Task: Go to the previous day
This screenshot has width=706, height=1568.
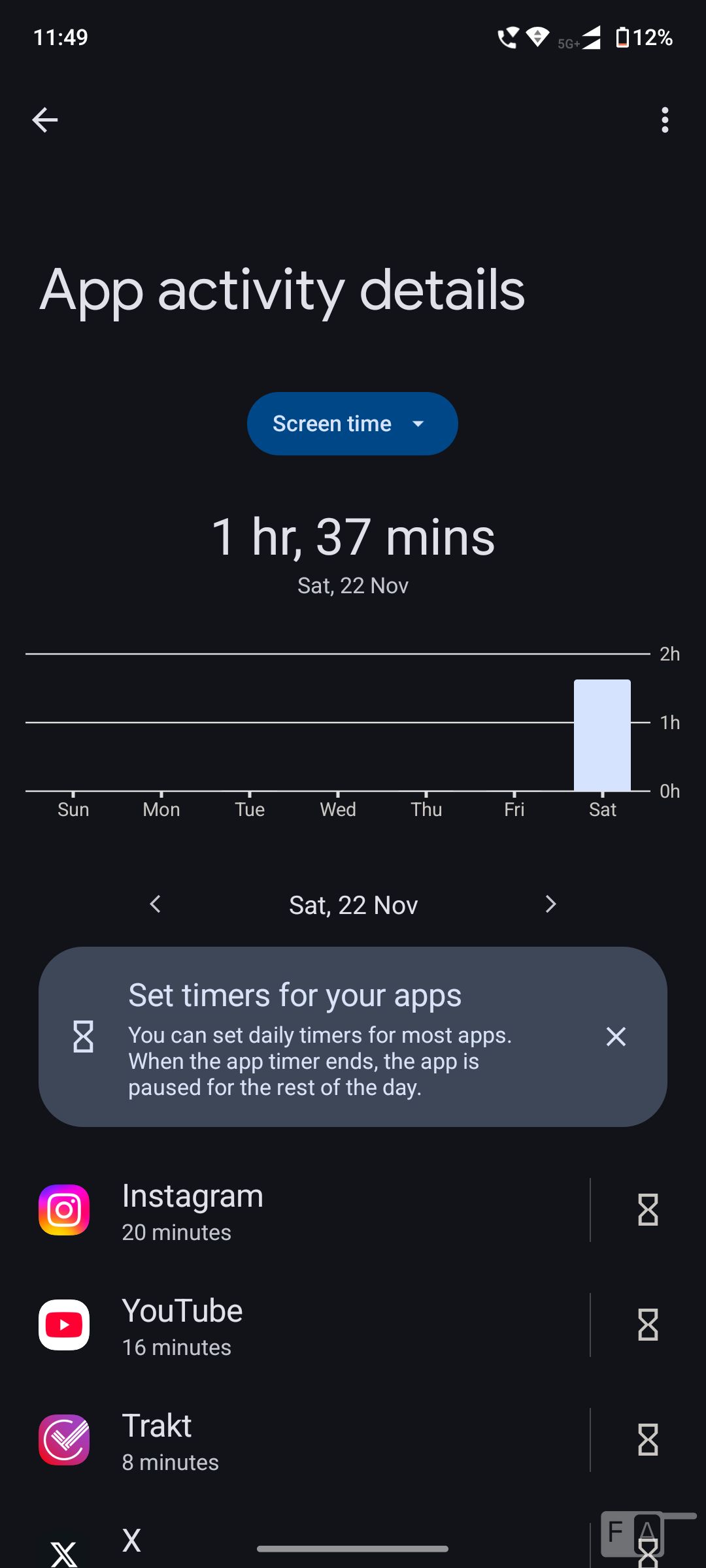Action: [155, 904]
